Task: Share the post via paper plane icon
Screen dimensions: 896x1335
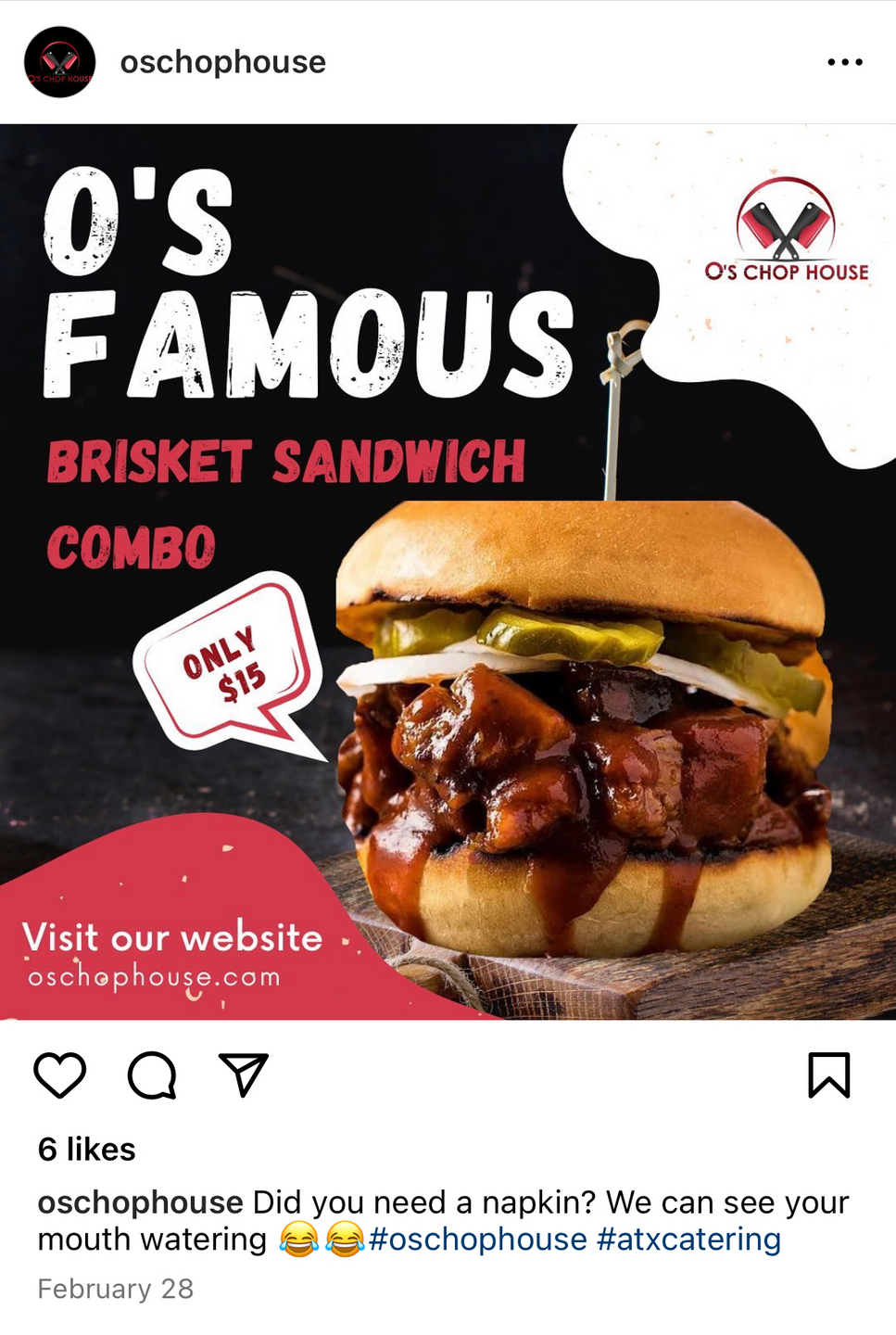Action: click(244, 1075)
